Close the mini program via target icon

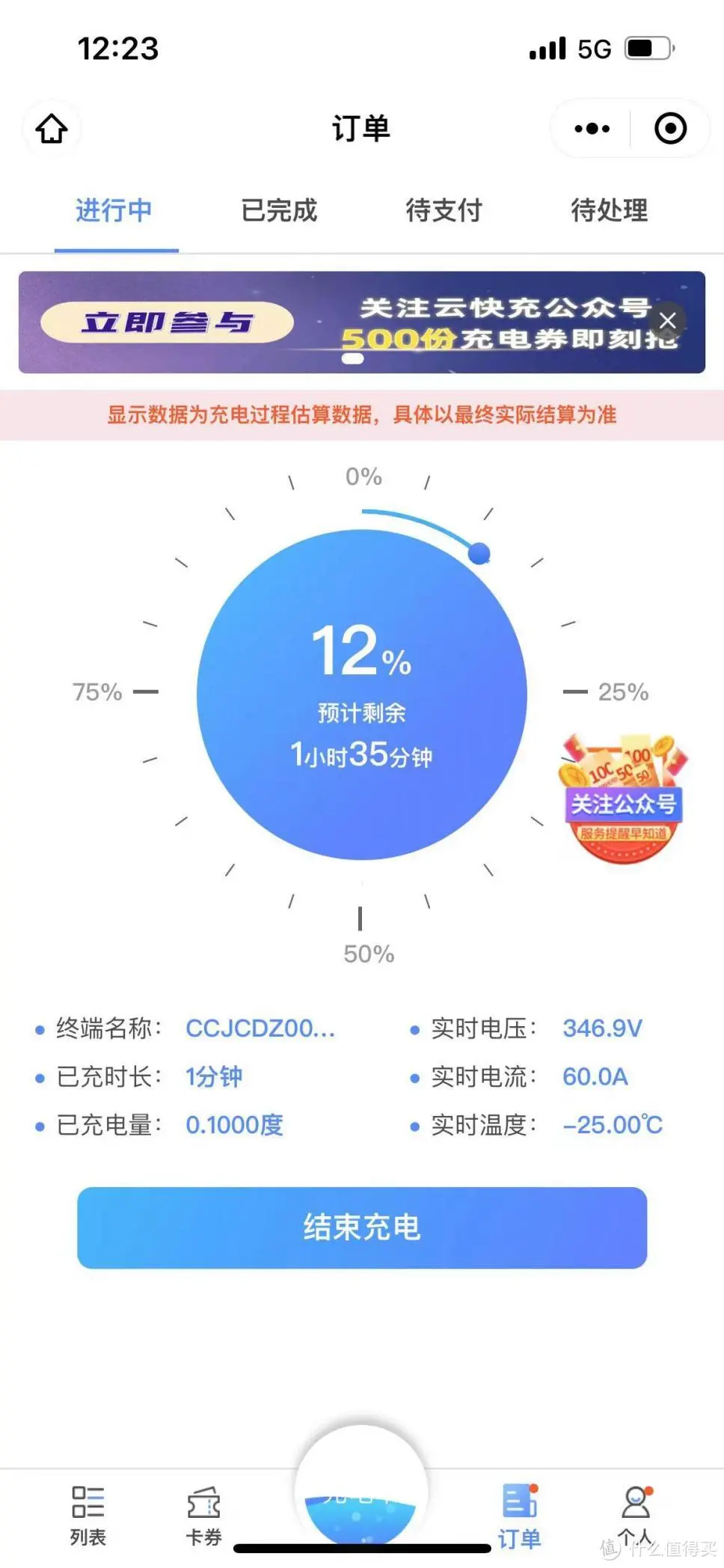tap(670, 129)
